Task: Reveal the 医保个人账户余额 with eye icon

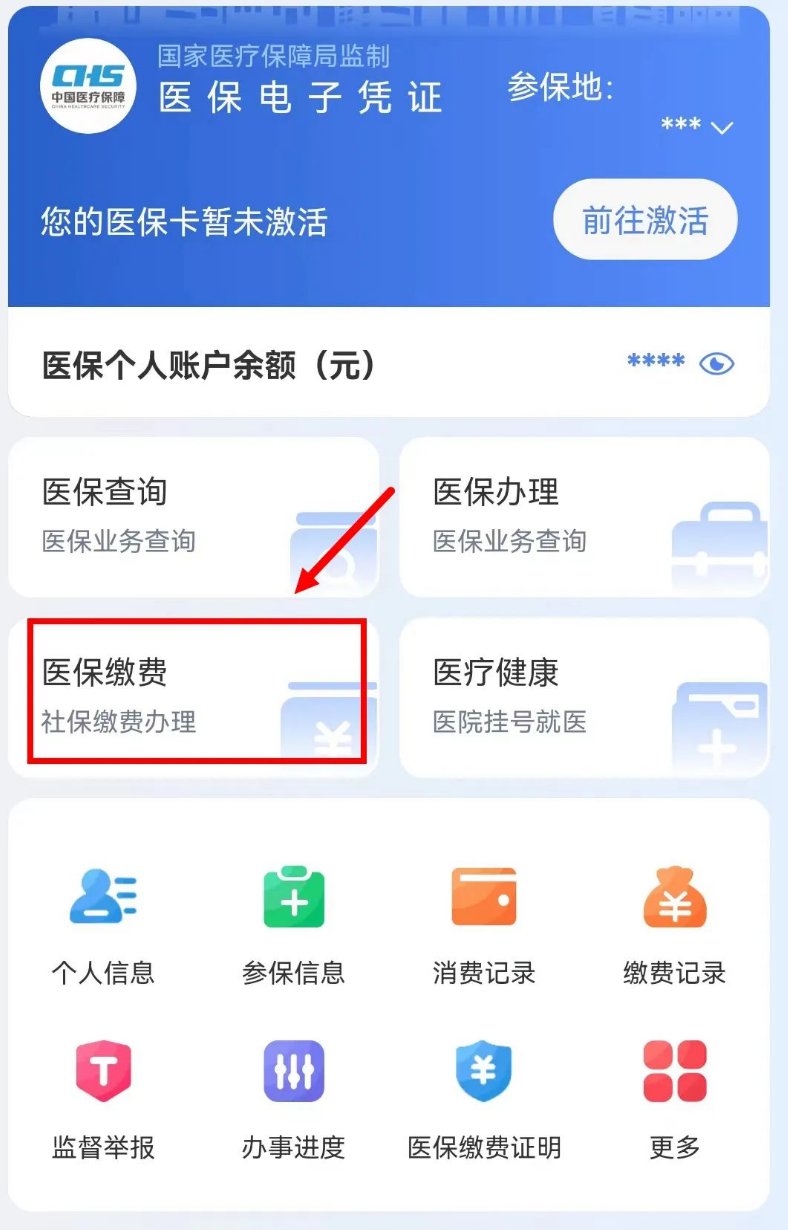Action: 716,364
